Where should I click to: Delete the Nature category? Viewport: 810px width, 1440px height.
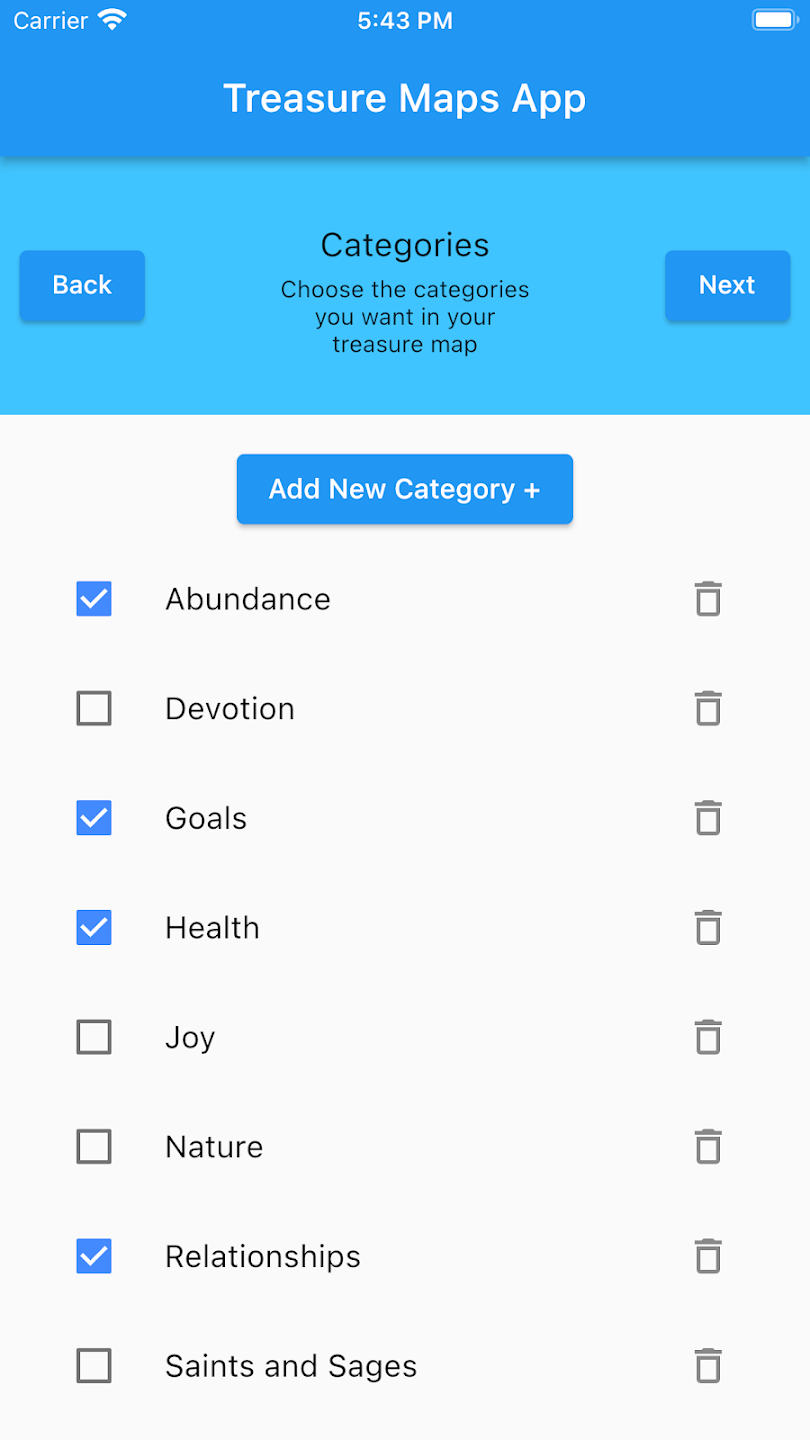(x=708, y=1147)
